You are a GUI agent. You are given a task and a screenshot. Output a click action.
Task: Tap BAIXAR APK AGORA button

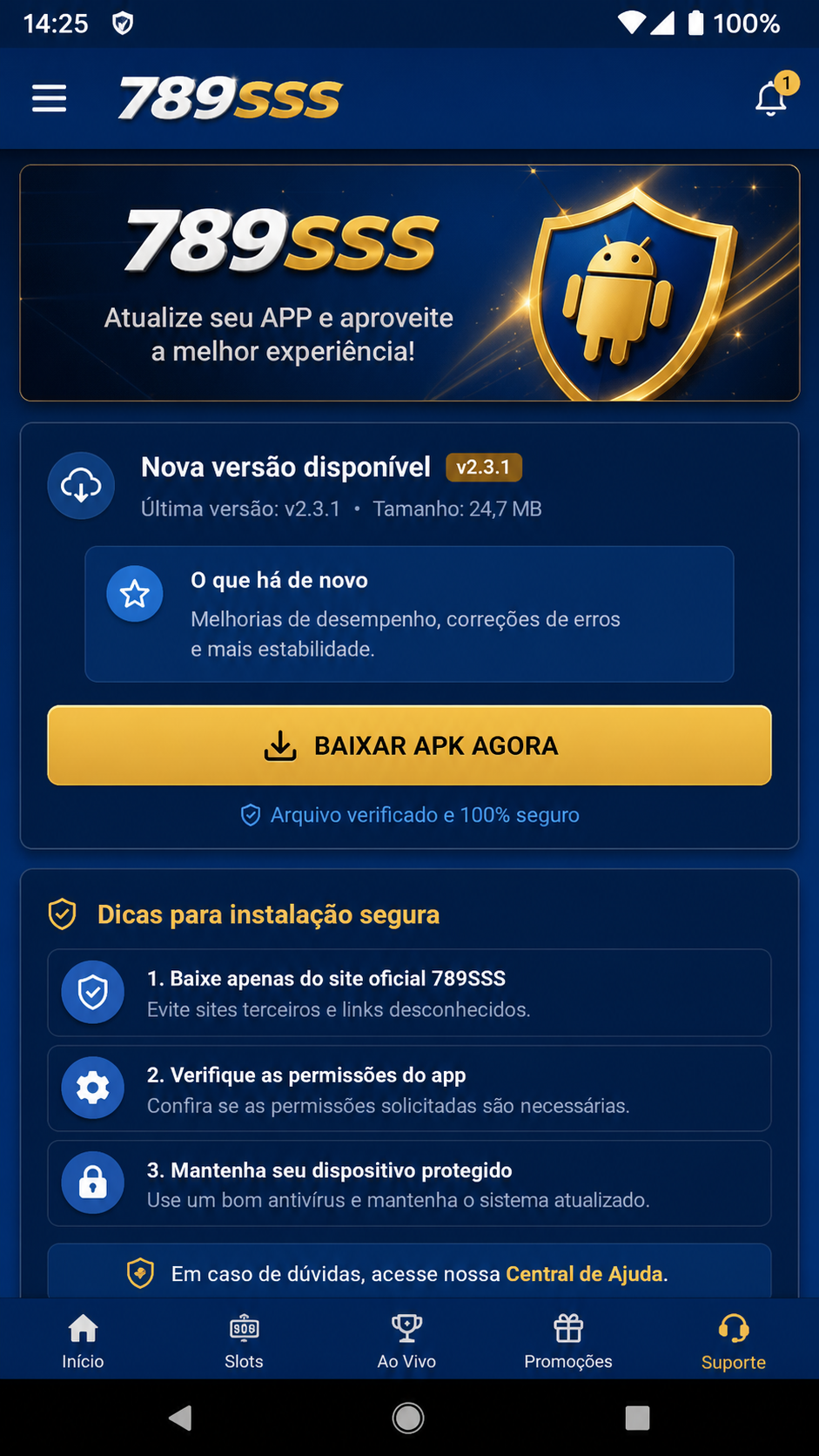click(409, 745)
